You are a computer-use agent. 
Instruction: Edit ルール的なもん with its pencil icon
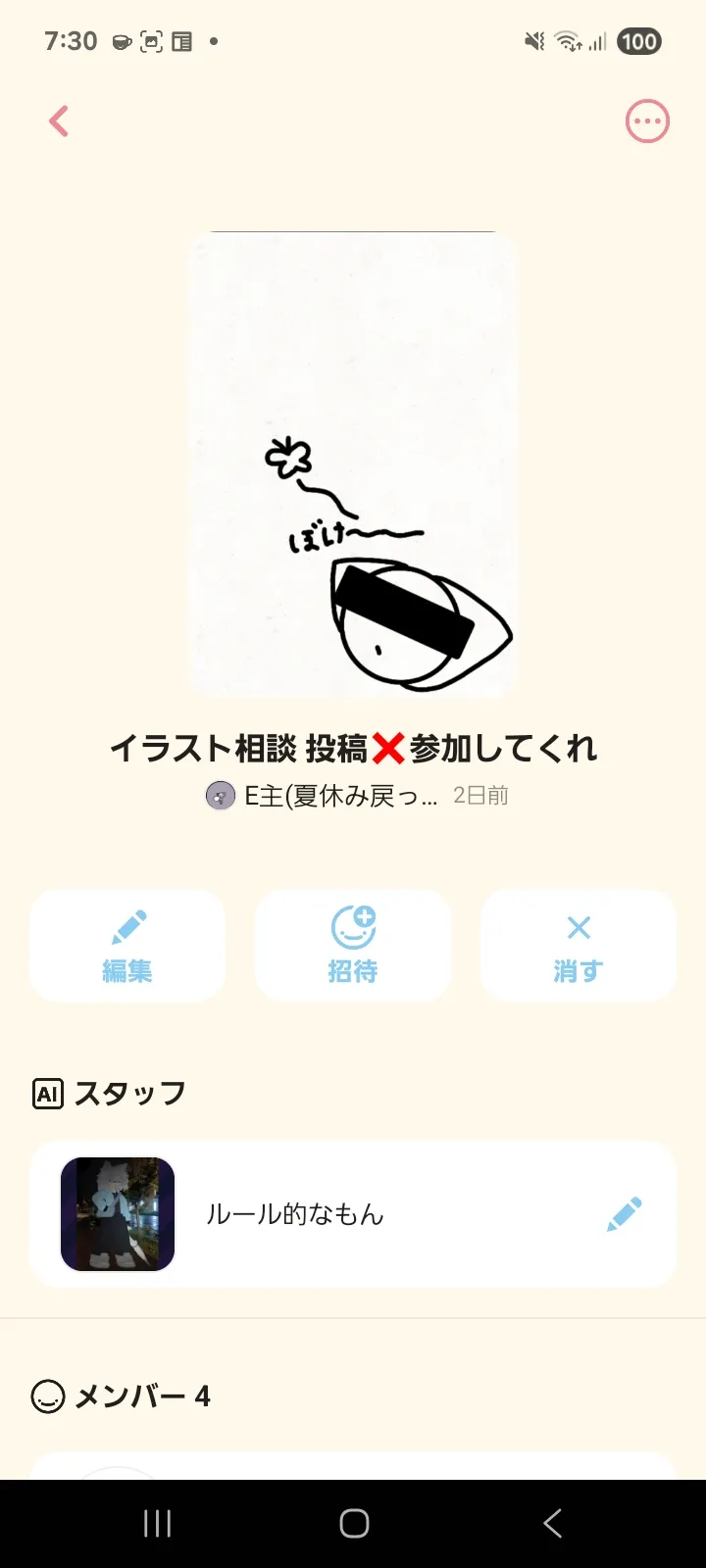click(624, 1214)
